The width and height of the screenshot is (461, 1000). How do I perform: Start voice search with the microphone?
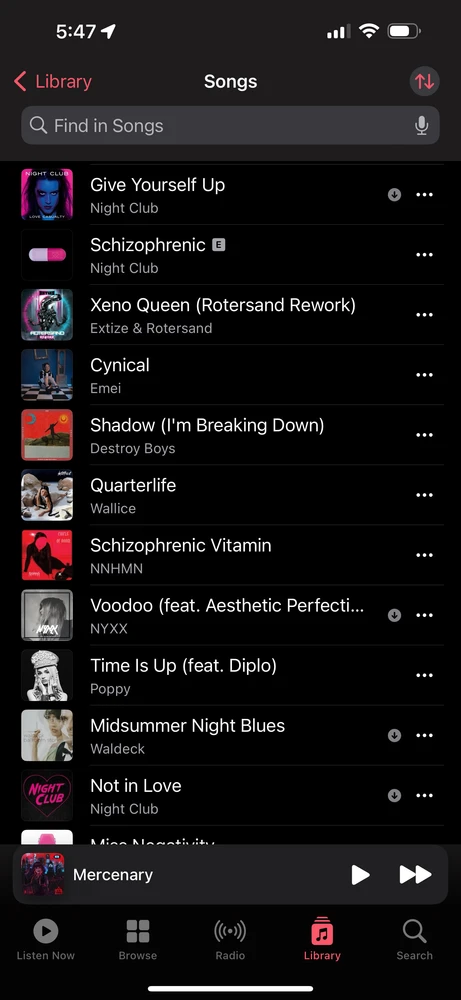pyautogui.click(x=421, y=126)
